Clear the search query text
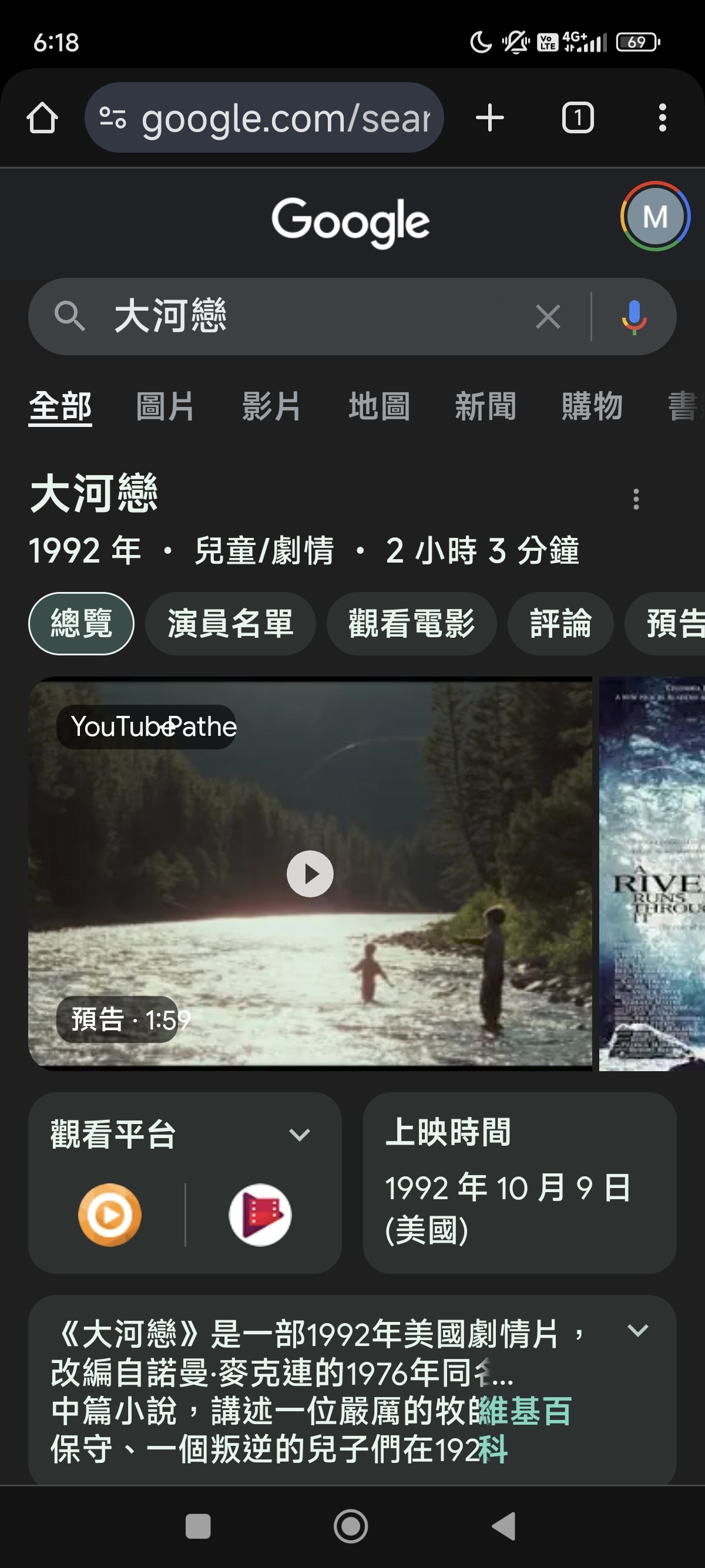Viewport: 705px width, 1568px height. pos(548,317)
